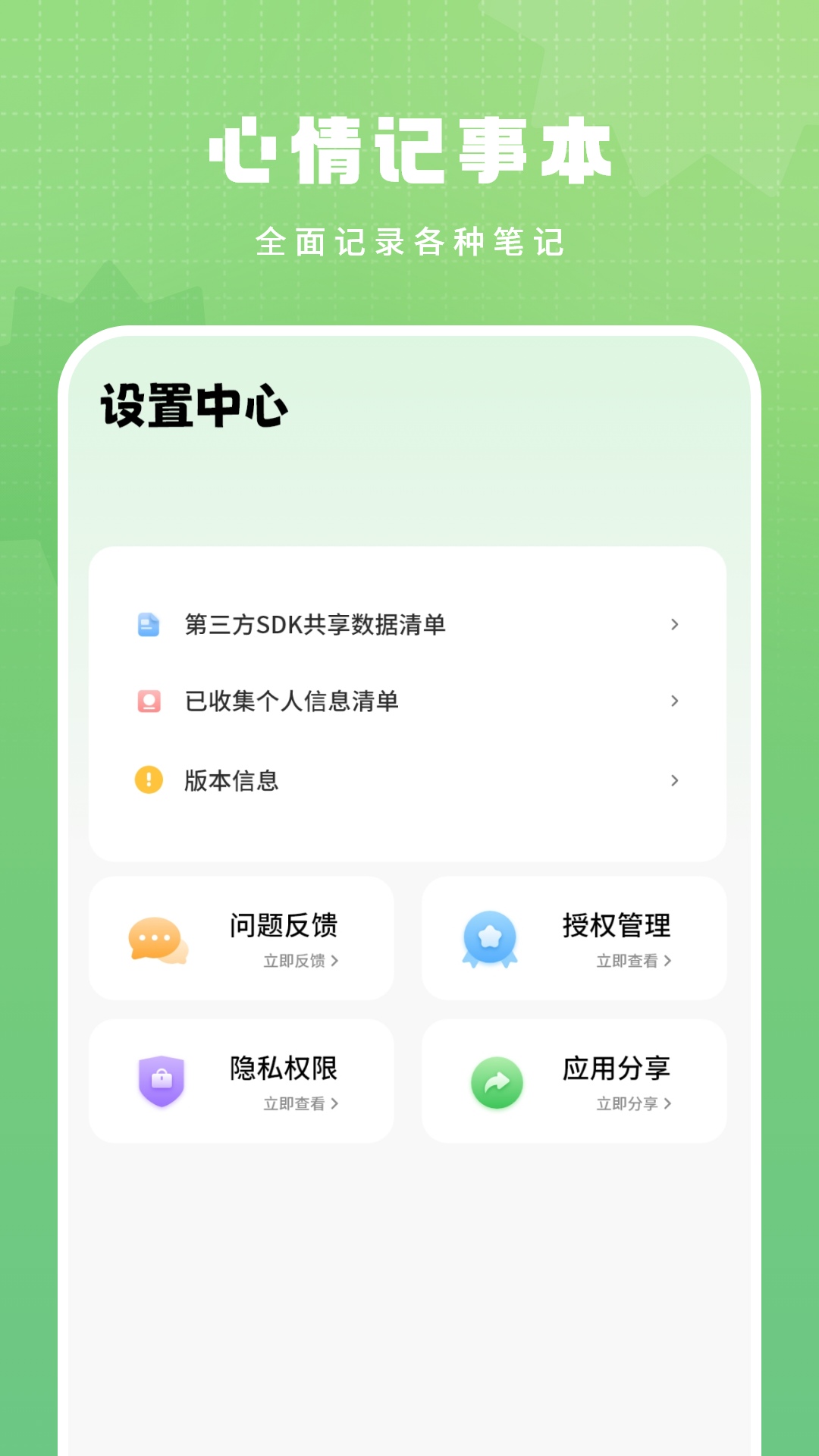The image size is (819, 1456).
Task: Expand 版本信息 via its chevron
Action: [x=673, y=780]
